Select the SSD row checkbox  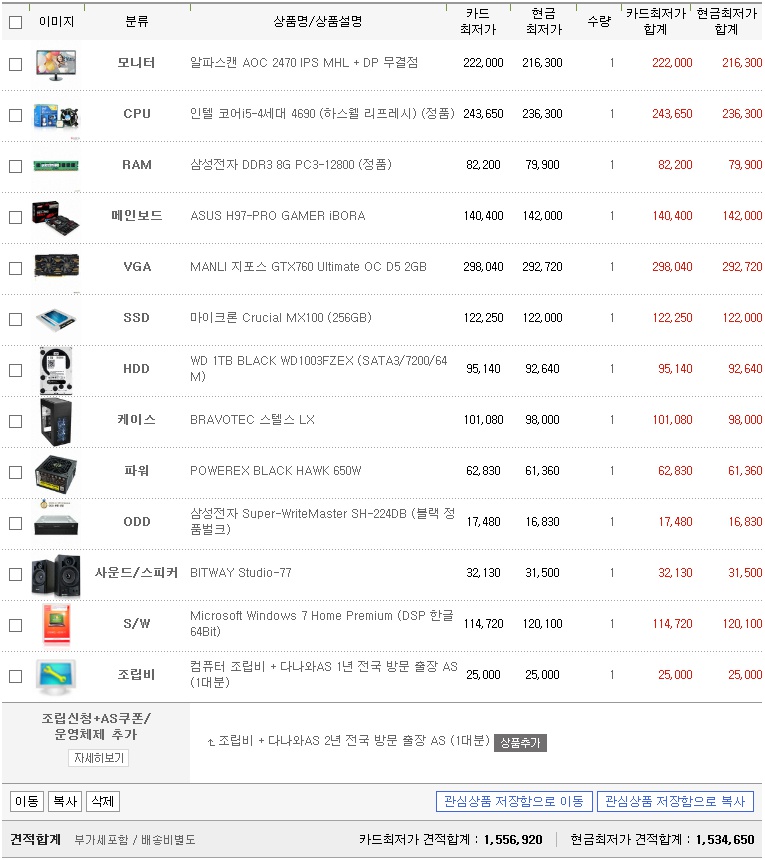15,319
